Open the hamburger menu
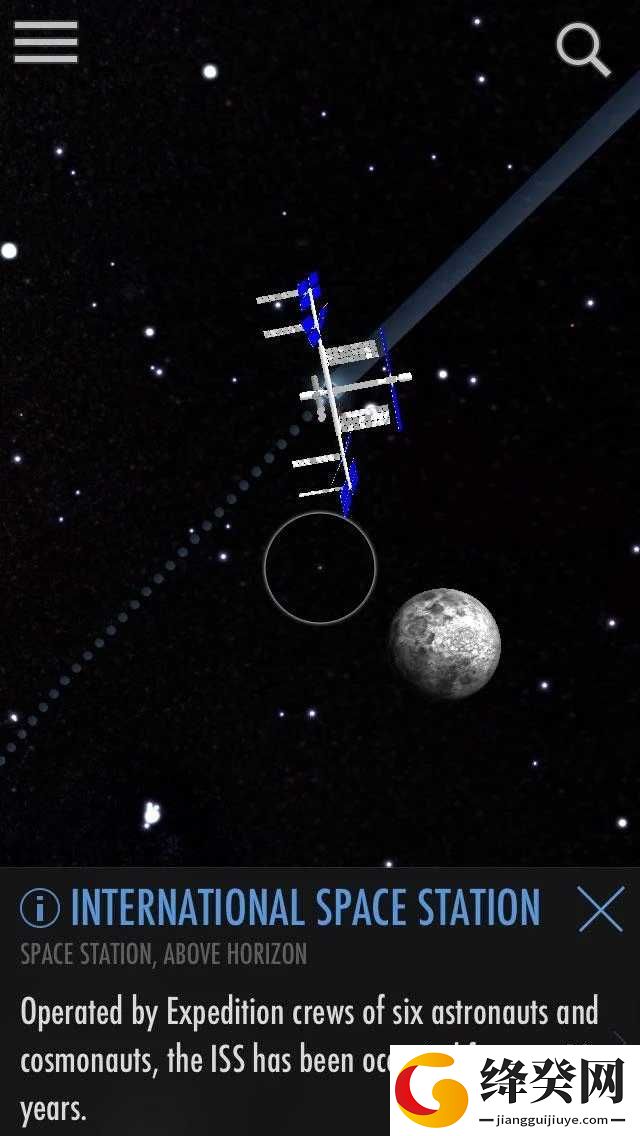 click(x=46, y=42)
